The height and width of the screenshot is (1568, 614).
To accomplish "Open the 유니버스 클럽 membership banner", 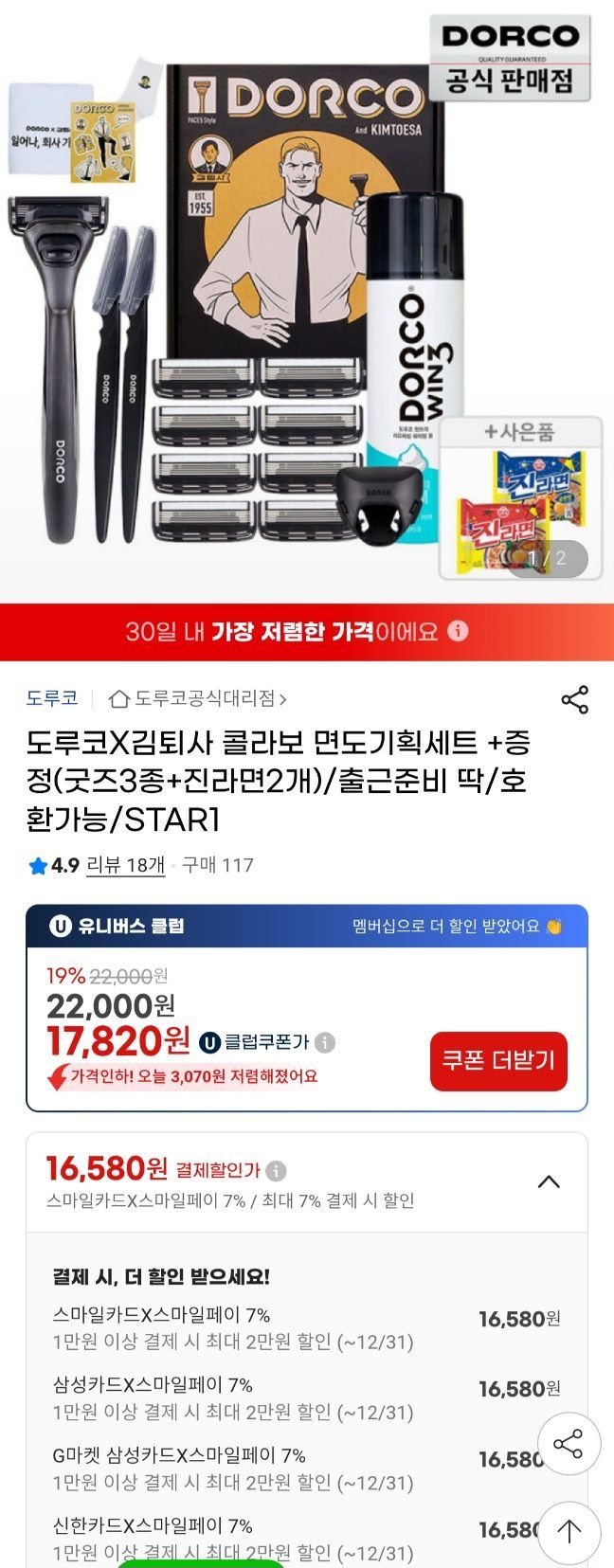I will coord(306,926).
